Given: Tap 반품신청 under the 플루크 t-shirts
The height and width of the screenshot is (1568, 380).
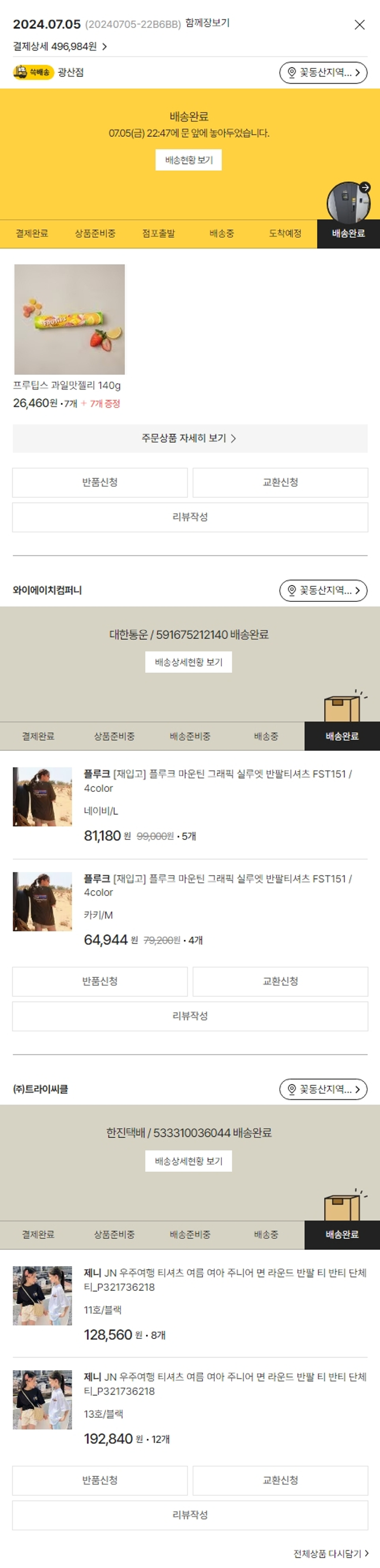Looking at the screenshot, I should (100, 981).
